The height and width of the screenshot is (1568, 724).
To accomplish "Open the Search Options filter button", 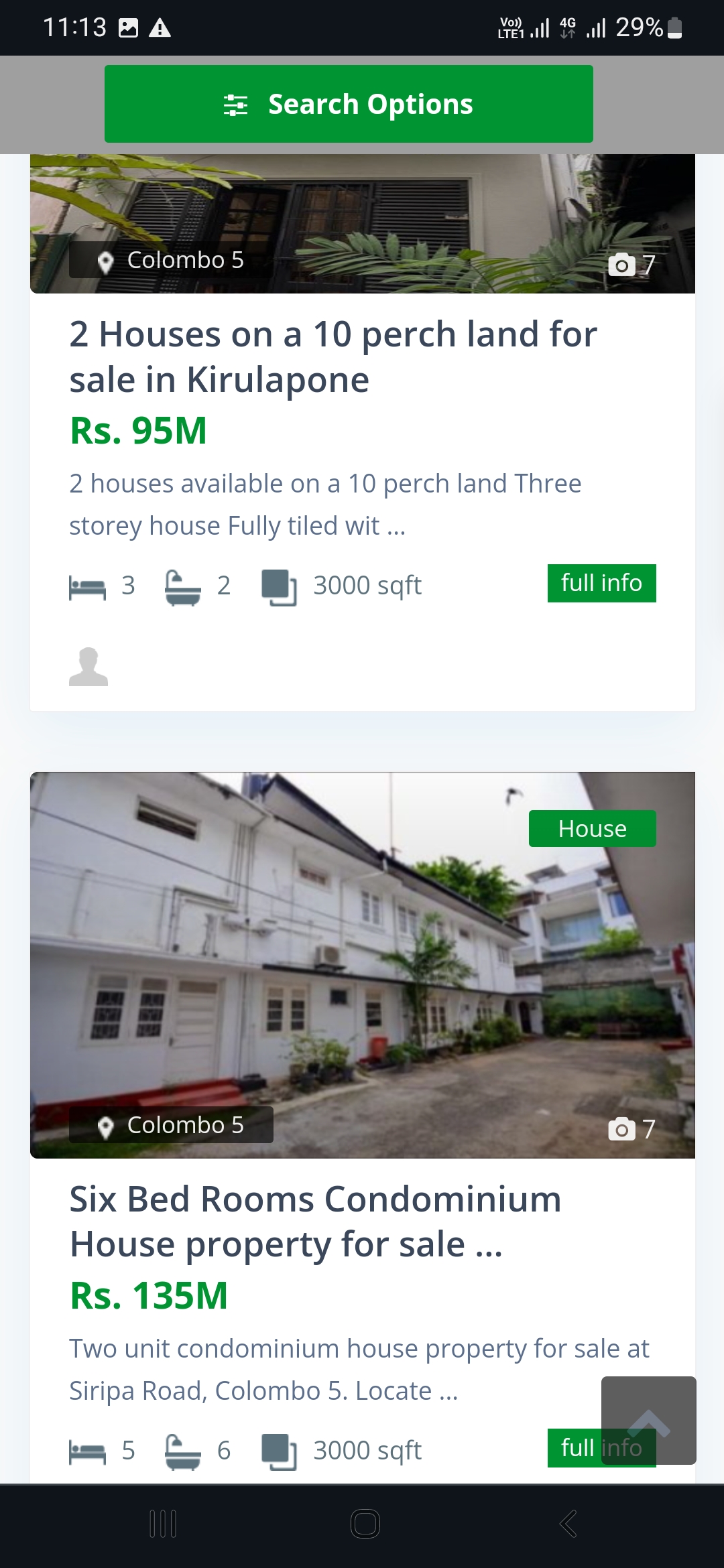I will [349, 104].
